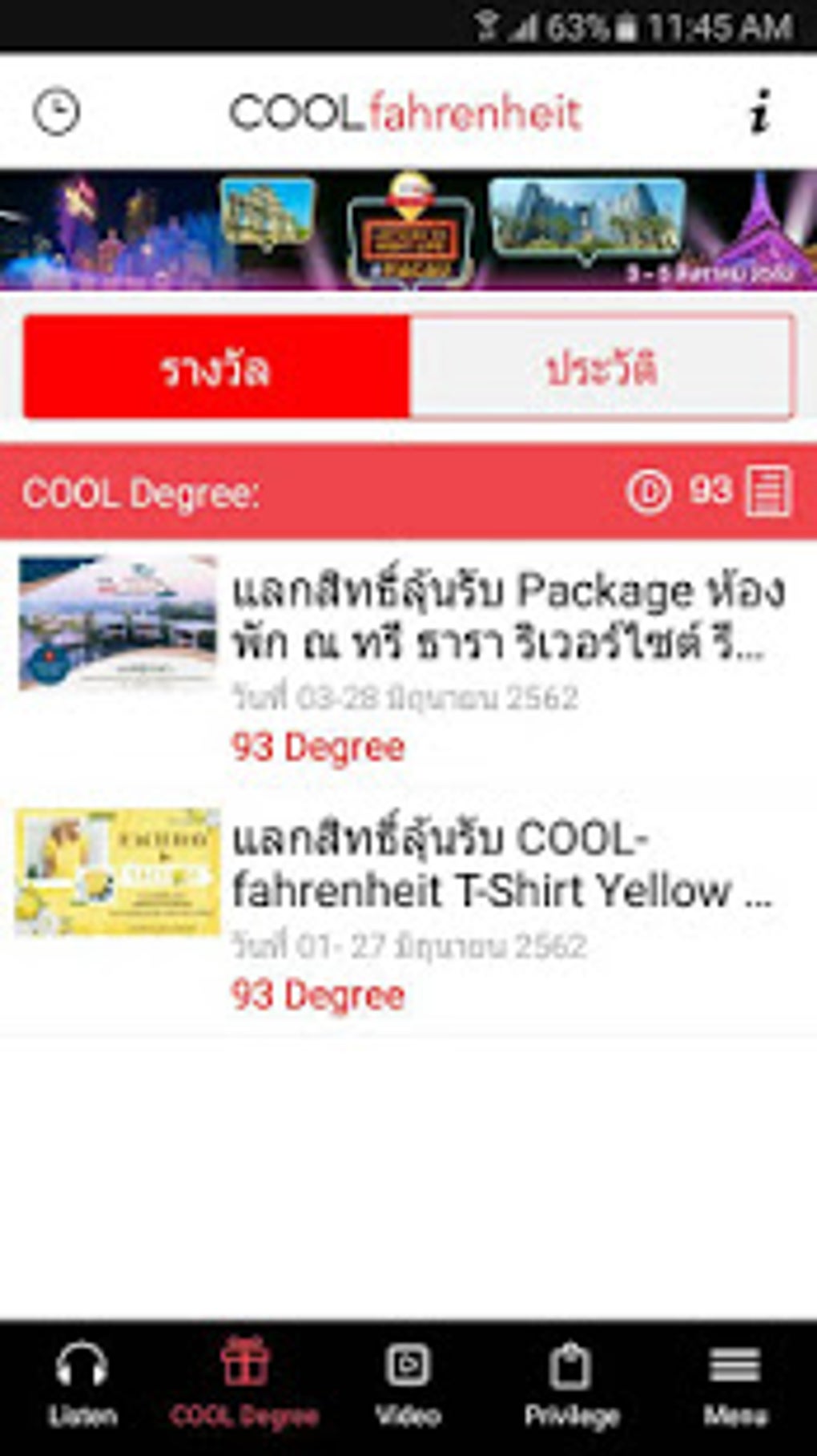817x1456 pixels.
Task: Open the list icon beside COOL Degree points
Action: tap(769, 490)
